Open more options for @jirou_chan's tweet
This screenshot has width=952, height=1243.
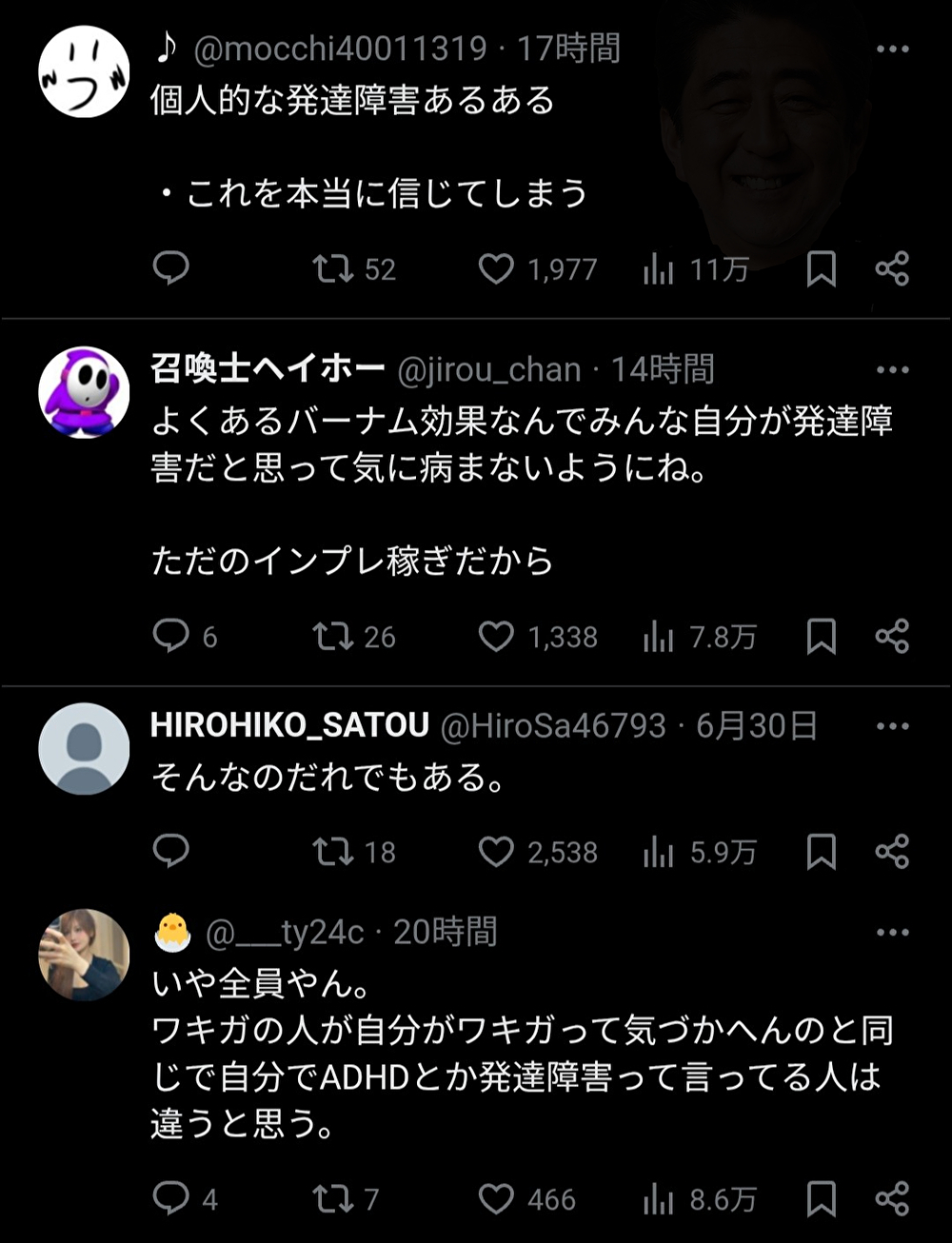(x=891, y=369)
